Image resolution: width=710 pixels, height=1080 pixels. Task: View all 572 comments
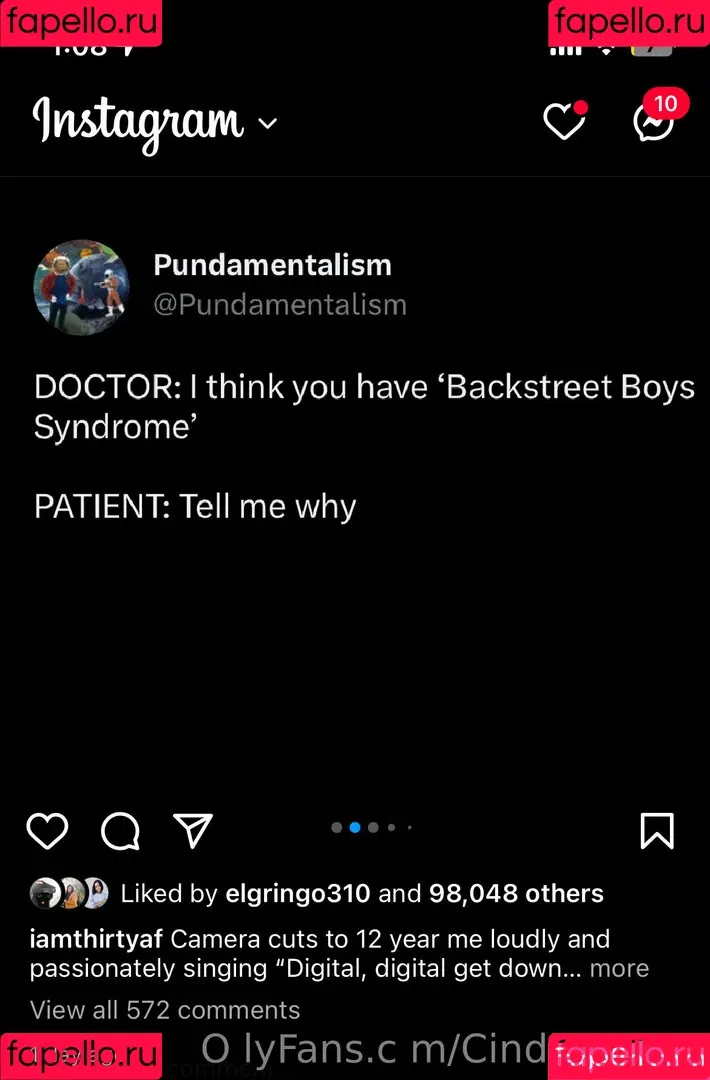165,1010
